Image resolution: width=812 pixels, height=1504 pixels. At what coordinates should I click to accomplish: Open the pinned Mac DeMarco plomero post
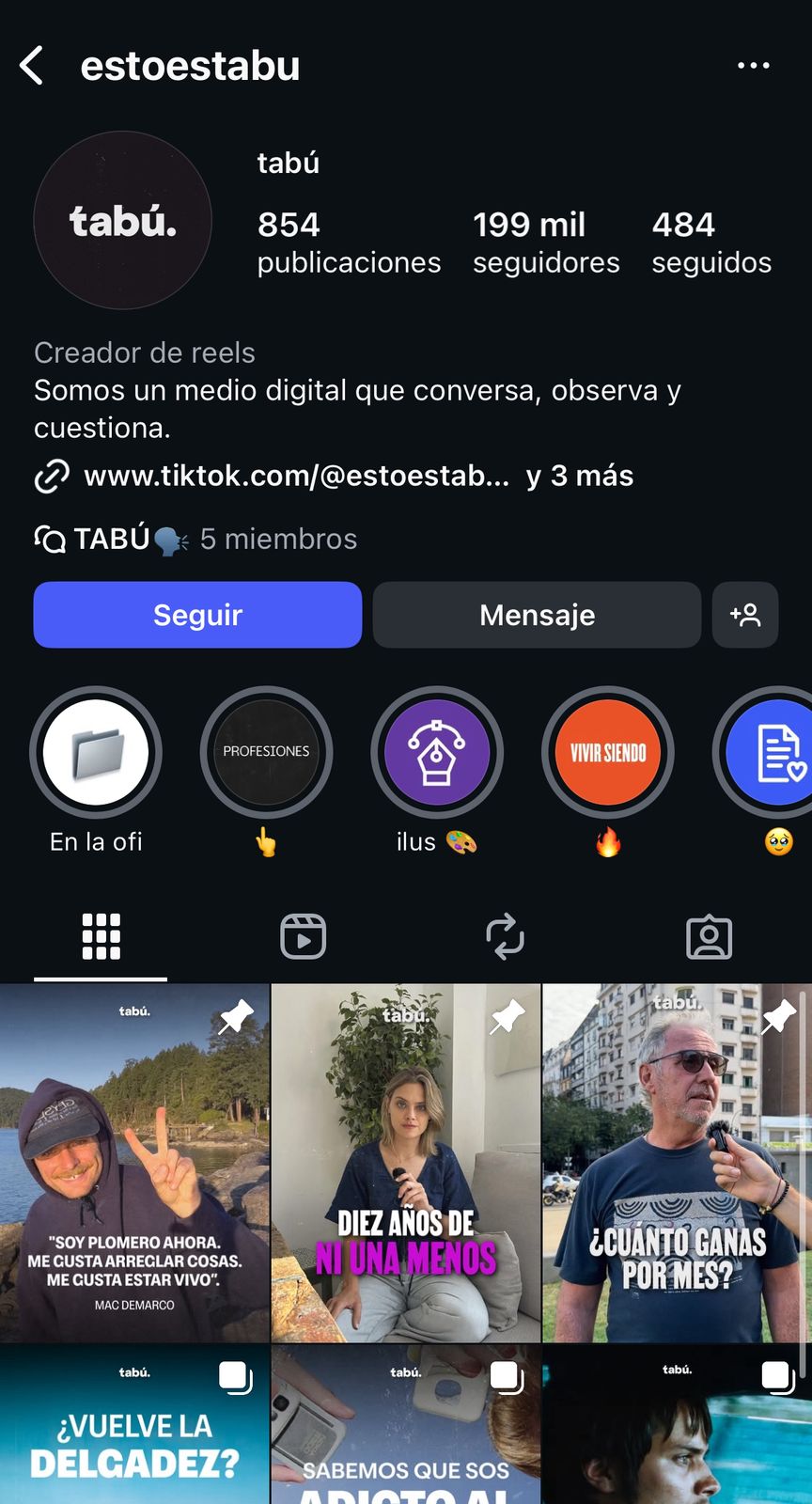pos(134,1163)
